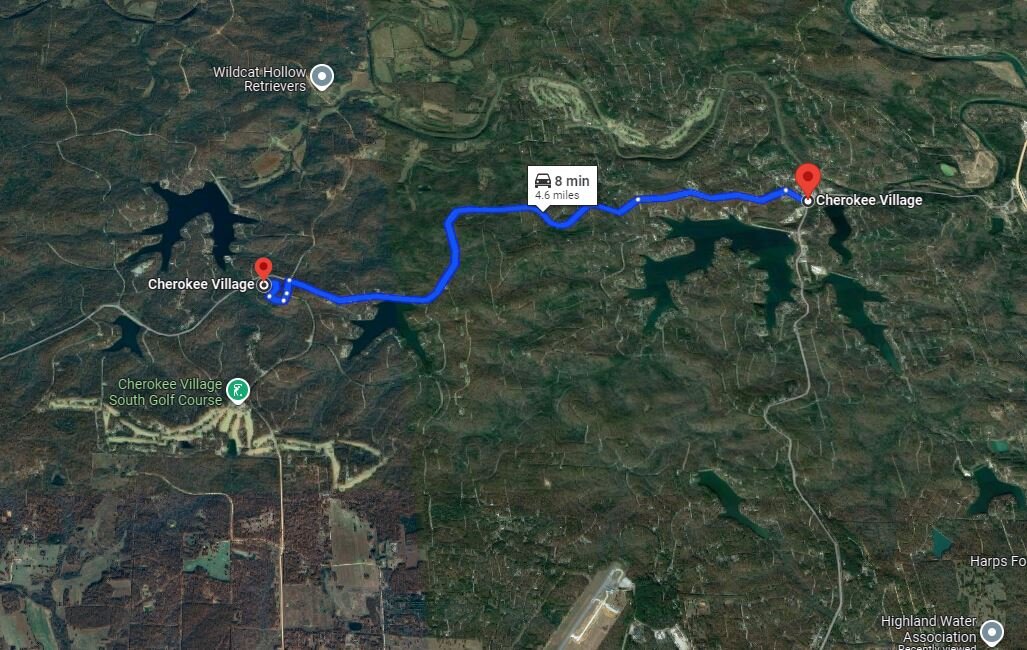Select the eastern Cherokee Village destination pin
Screen dimensions: 1027x650
point(807,180)
